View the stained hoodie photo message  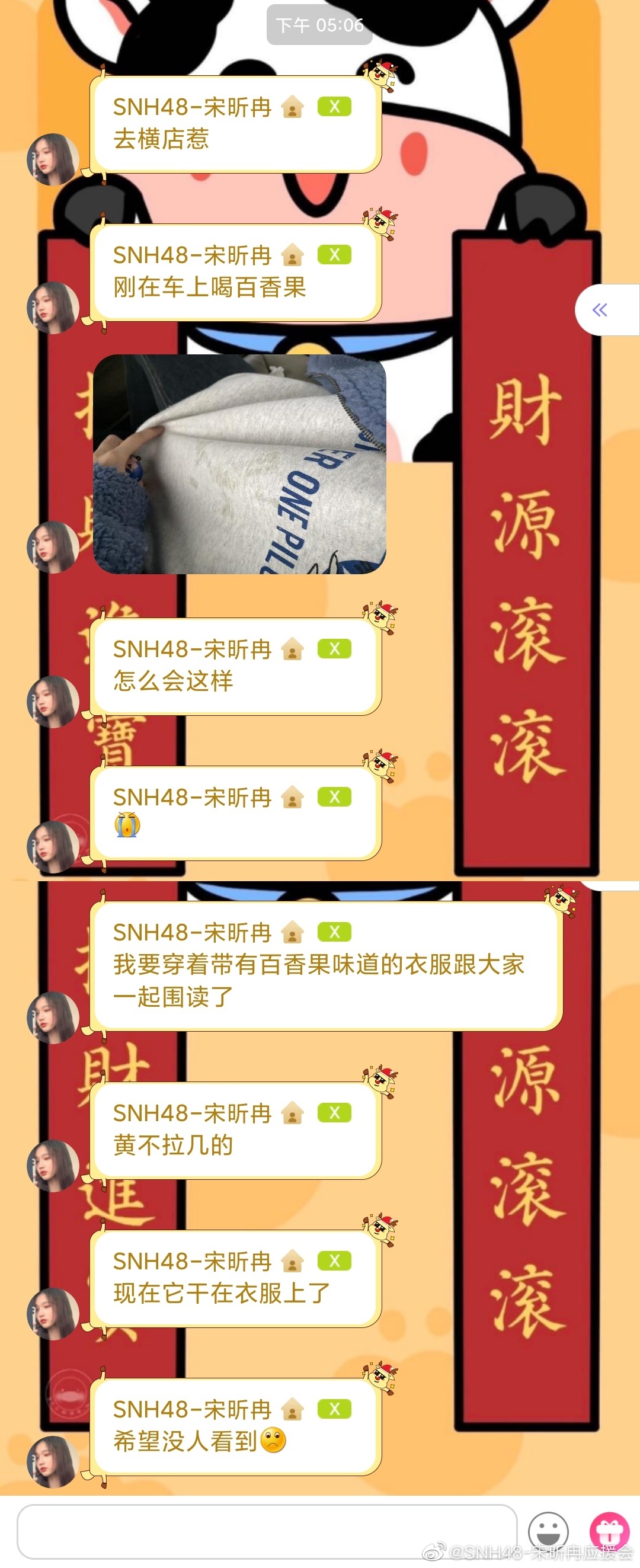[239, 464]
